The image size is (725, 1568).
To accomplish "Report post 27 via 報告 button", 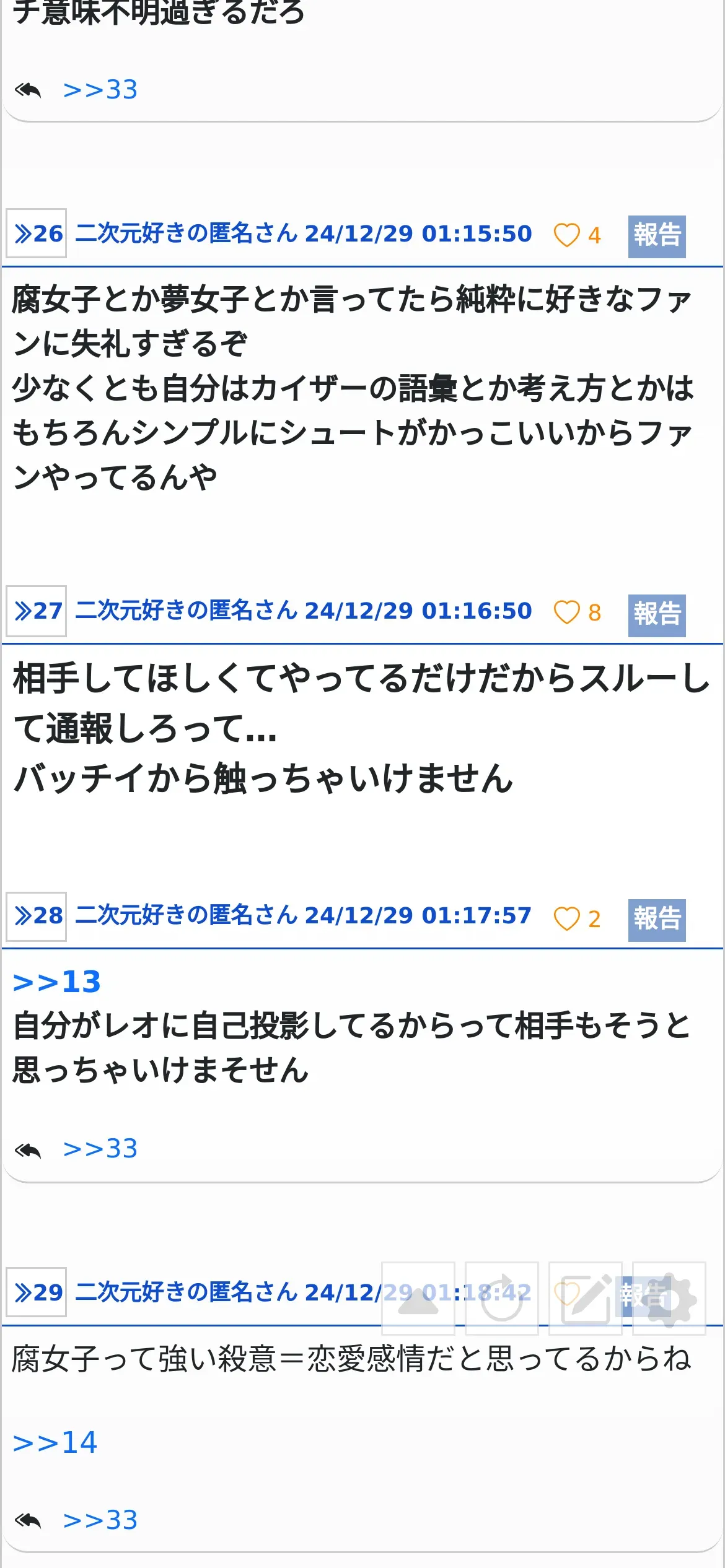I will click(656, 614).
